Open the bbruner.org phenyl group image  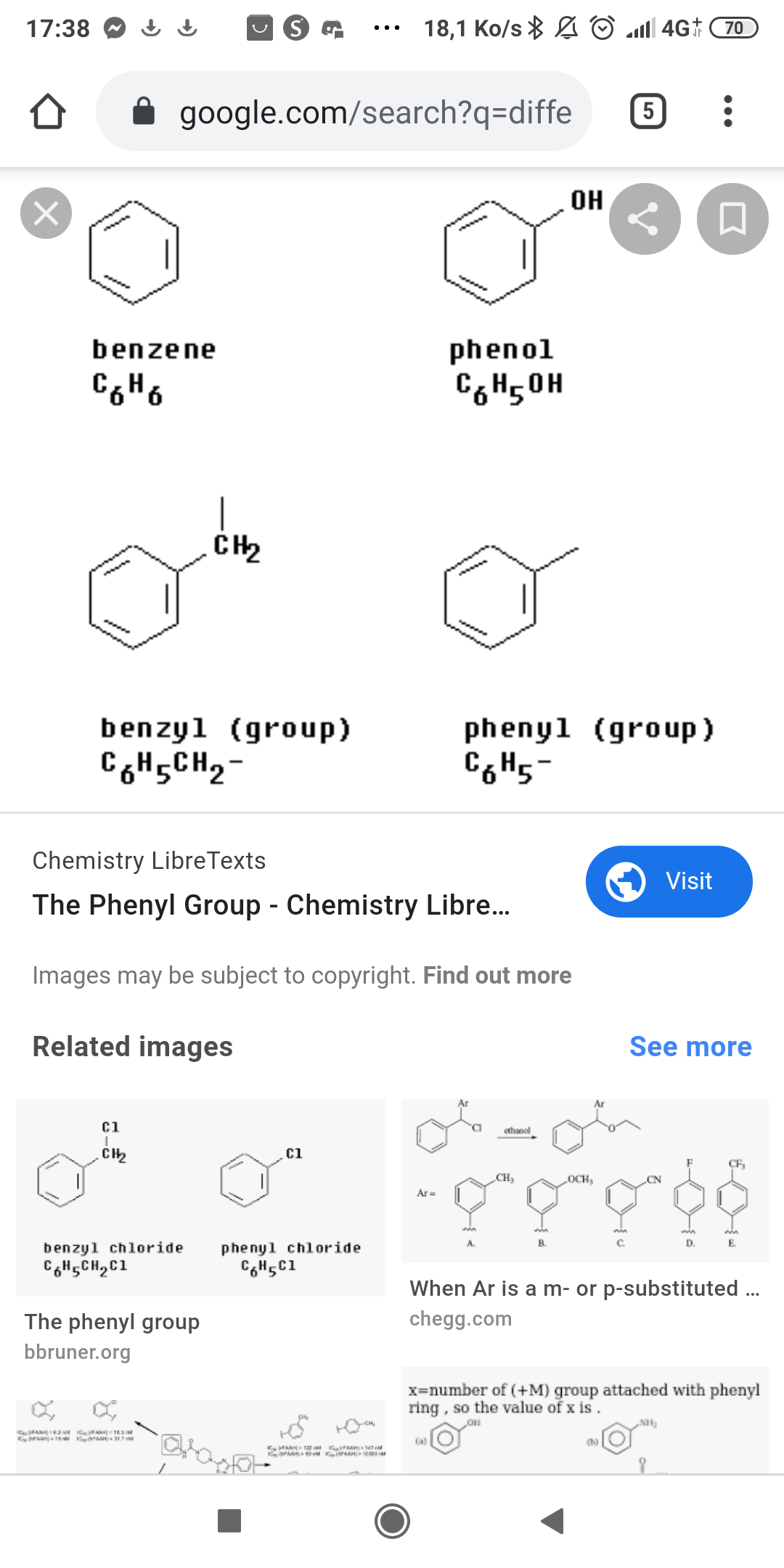(200, 1198)
